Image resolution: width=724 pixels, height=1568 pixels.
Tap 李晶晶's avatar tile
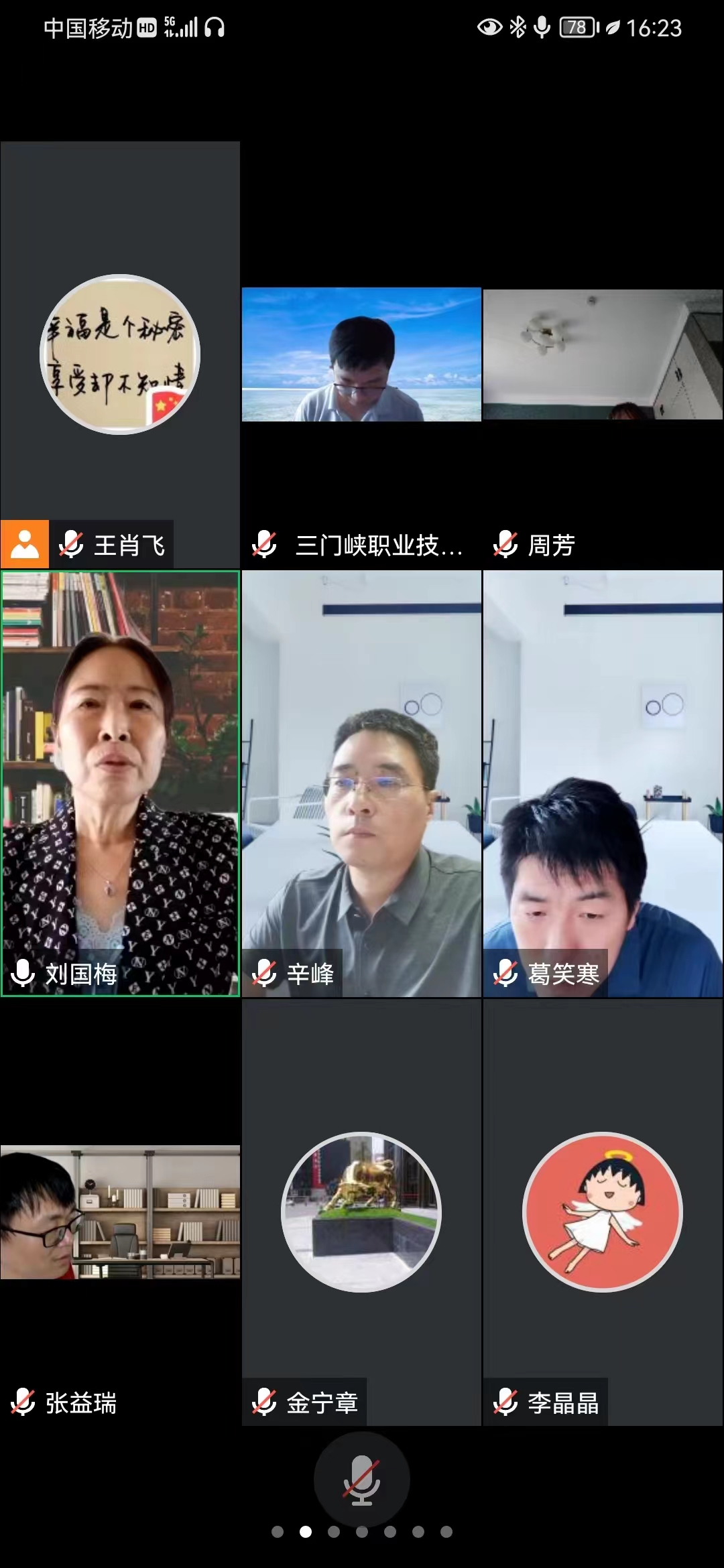coord(603,1212)
